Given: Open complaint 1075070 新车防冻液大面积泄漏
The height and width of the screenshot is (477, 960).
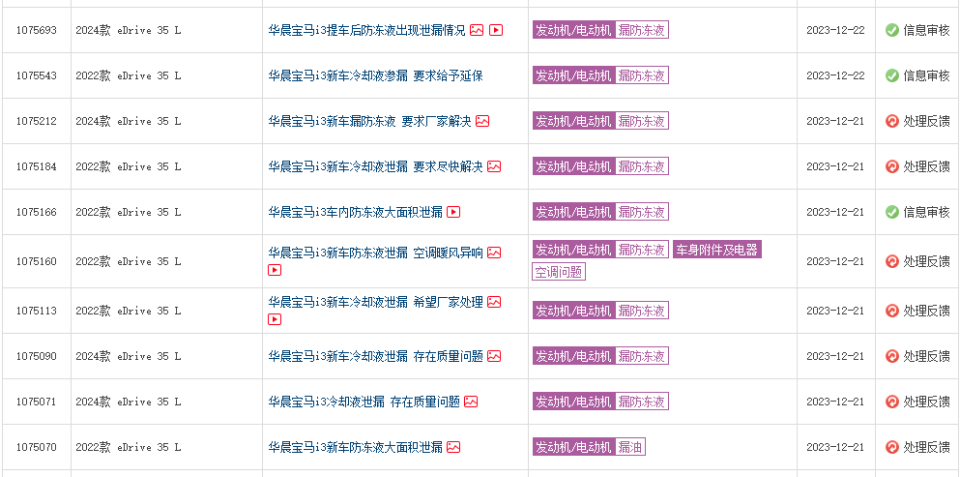Looking at the screenshot, I should [354, 447].
